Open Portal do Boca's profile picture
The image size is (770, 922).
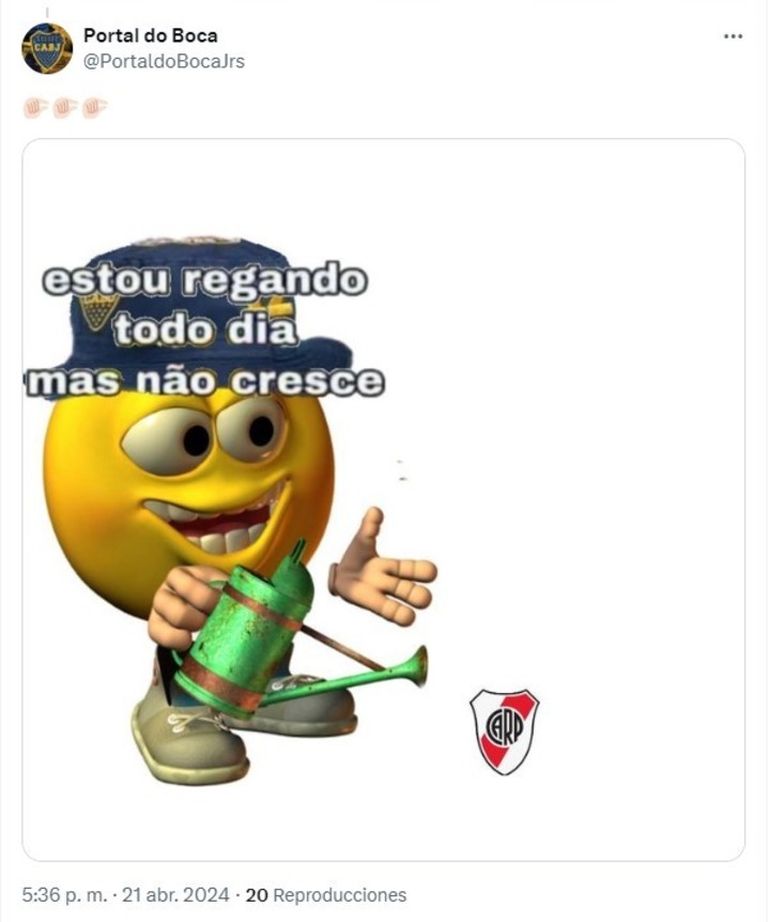click(x=47, y=48)
